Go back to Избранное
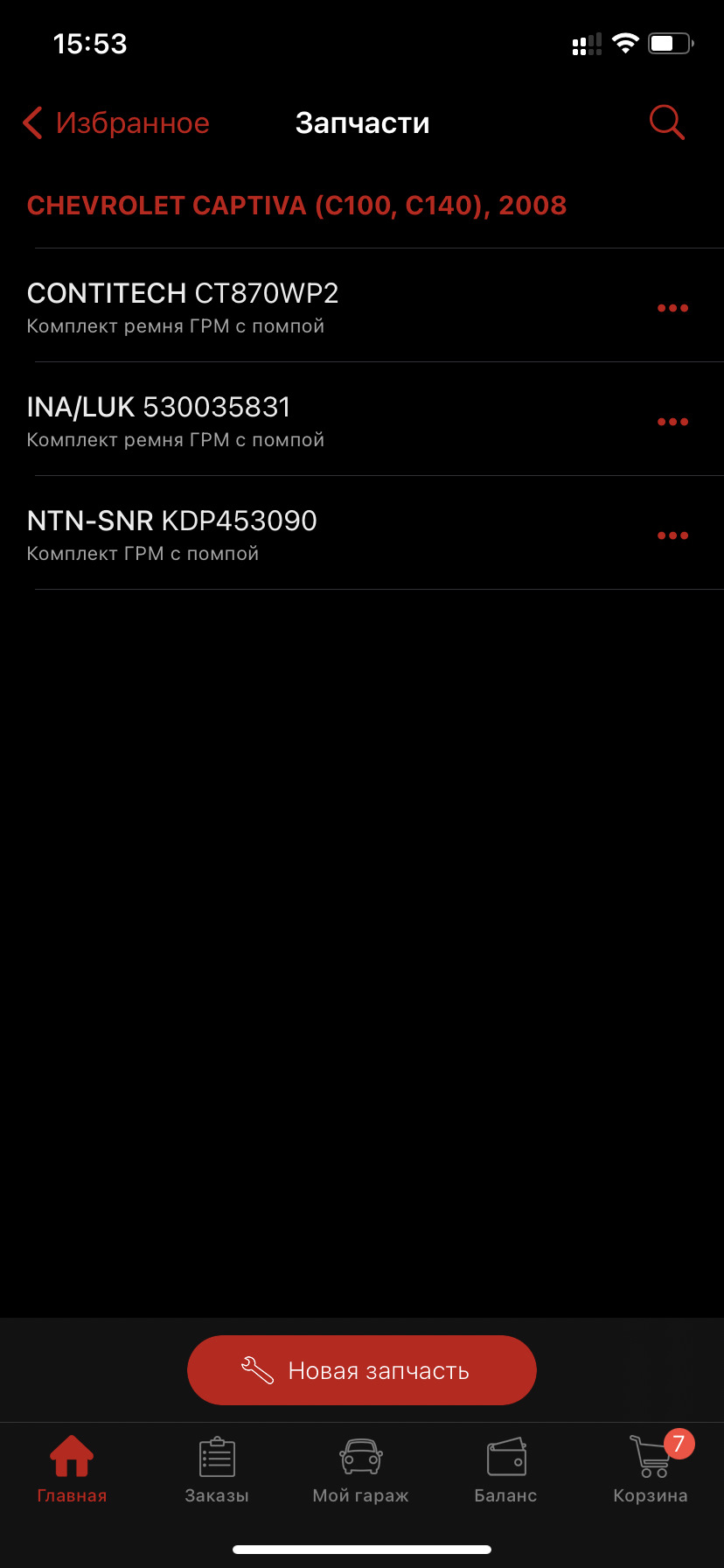The width and height of the screenshot is (724, 1568). click(115, 123)
